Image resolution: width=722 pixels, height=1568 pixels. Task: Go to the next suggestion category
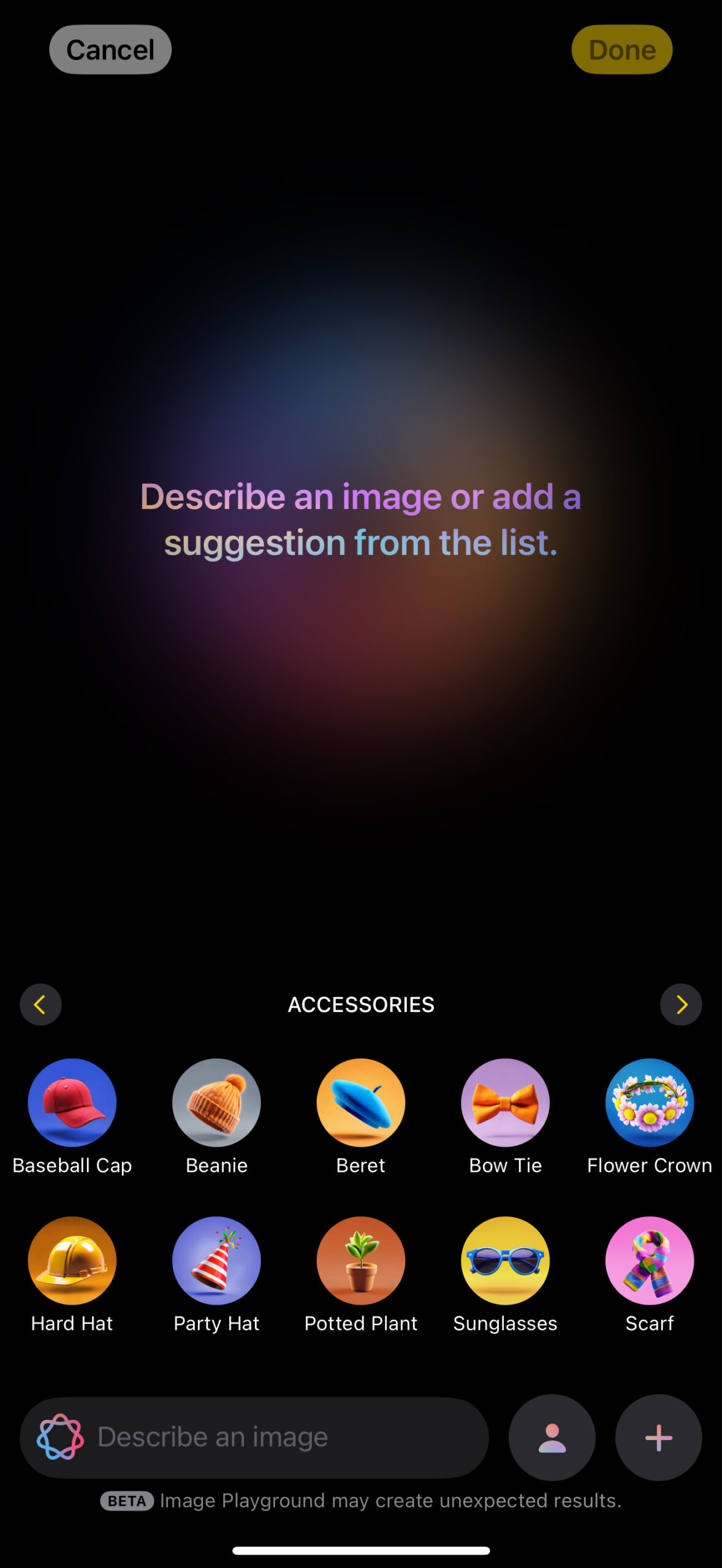pyautogui.click(x=681, y=1005)
